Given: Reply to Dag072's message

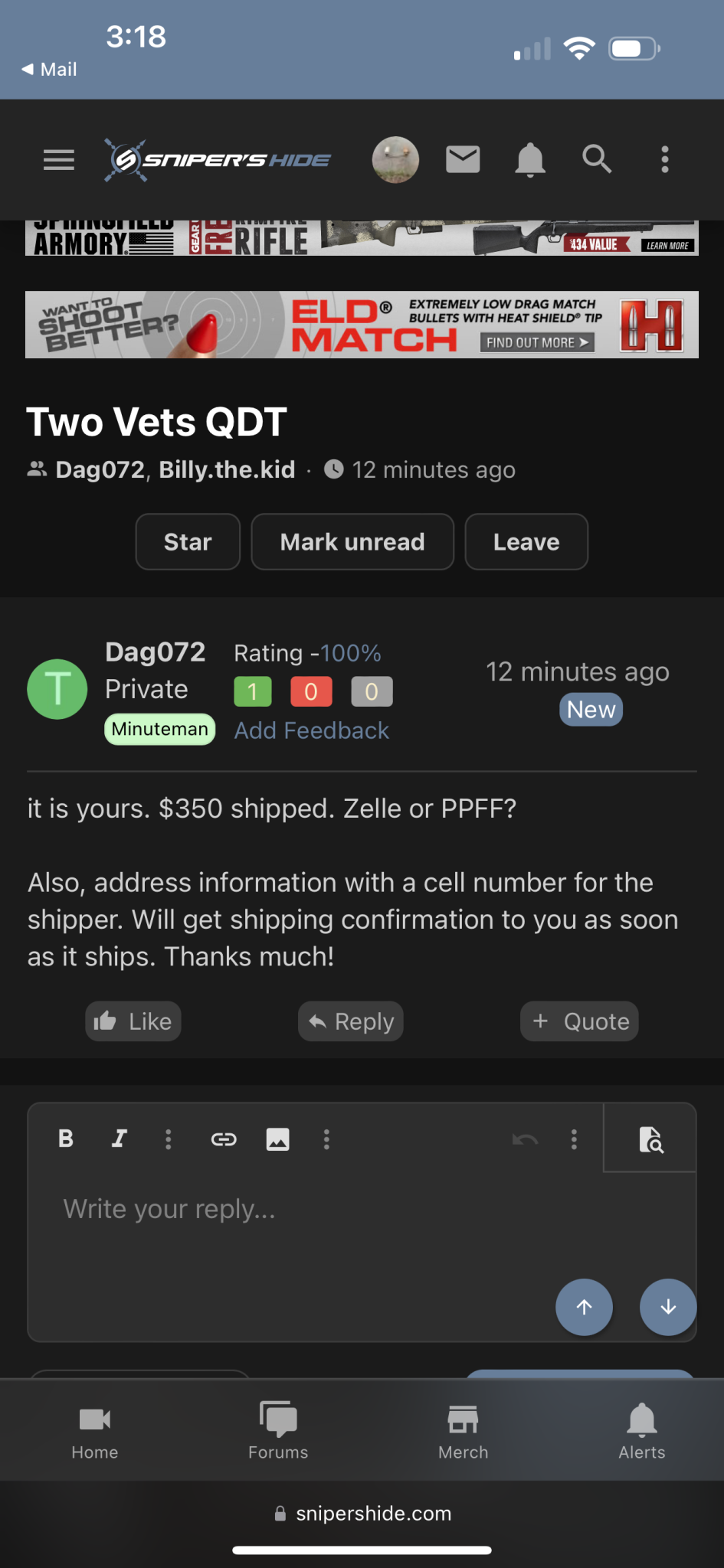Looking at the screenshot, I should coord(351,1021).
